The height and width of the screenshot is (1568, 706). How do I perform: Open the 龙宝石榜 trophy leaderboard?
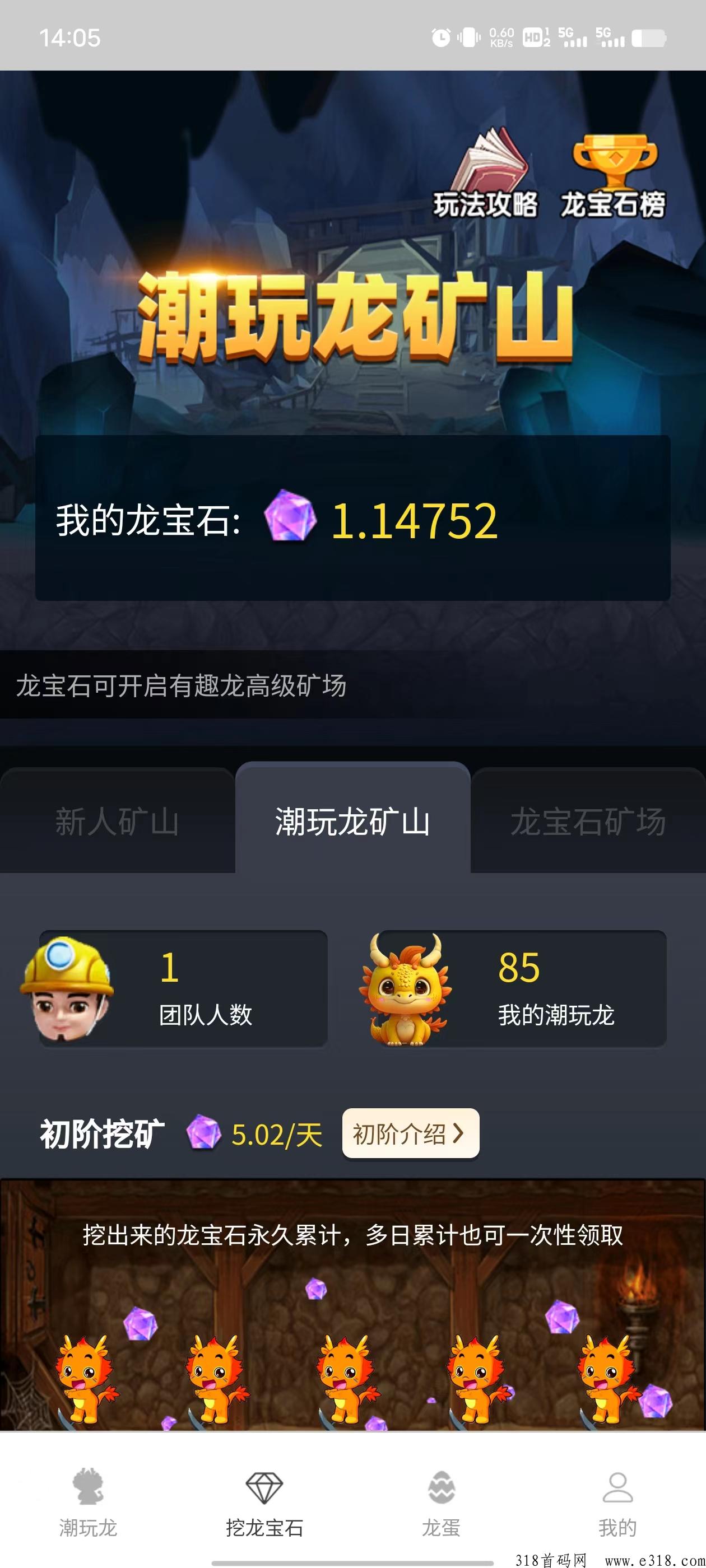[x=613, y=175]
